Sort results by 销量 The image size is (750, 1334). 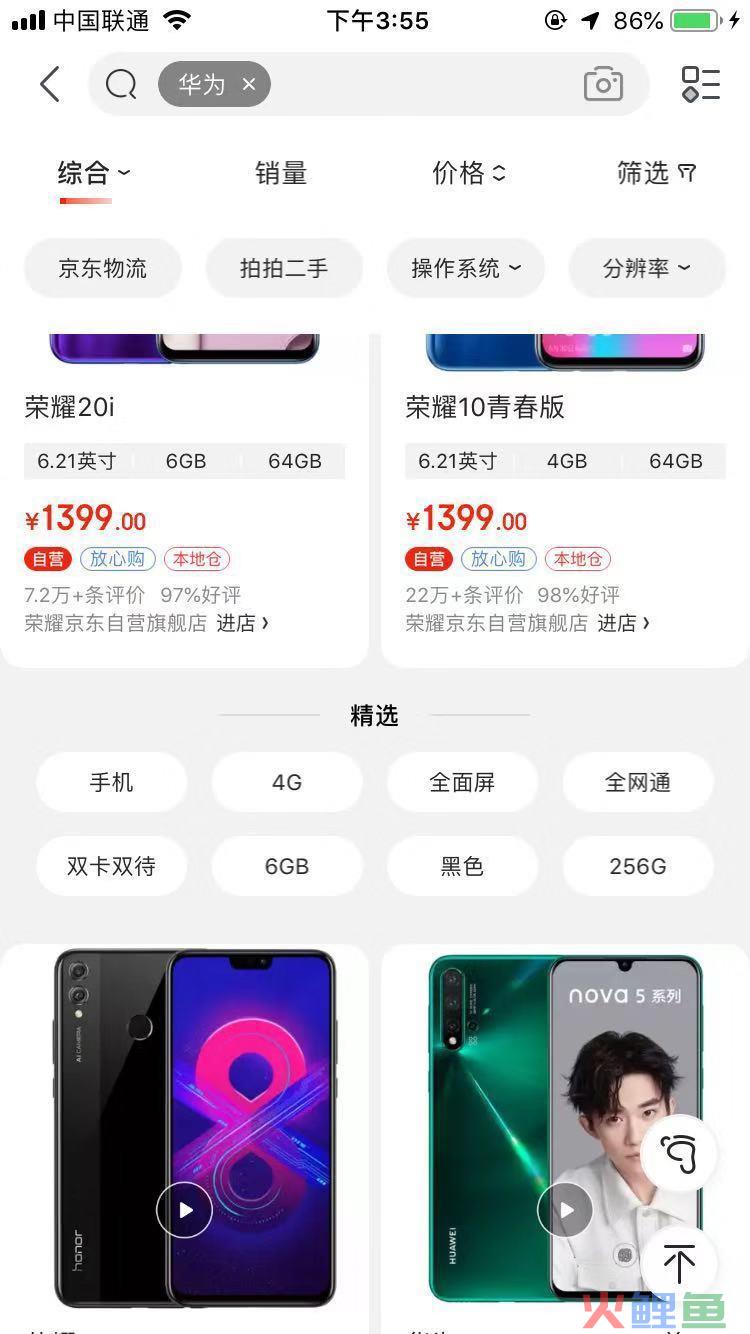pyautogui.click(x=281, y=173)
